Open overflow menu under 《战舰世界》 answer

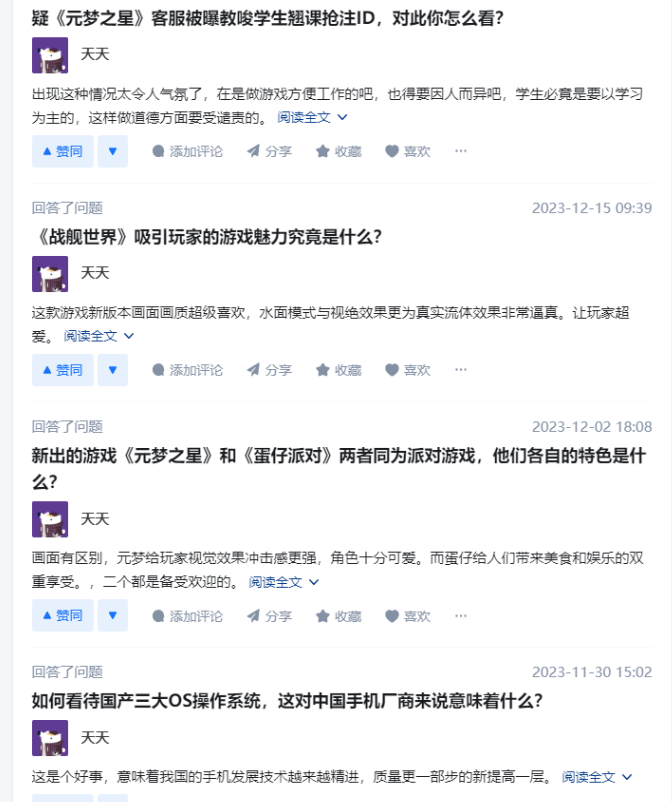(460, 370)
